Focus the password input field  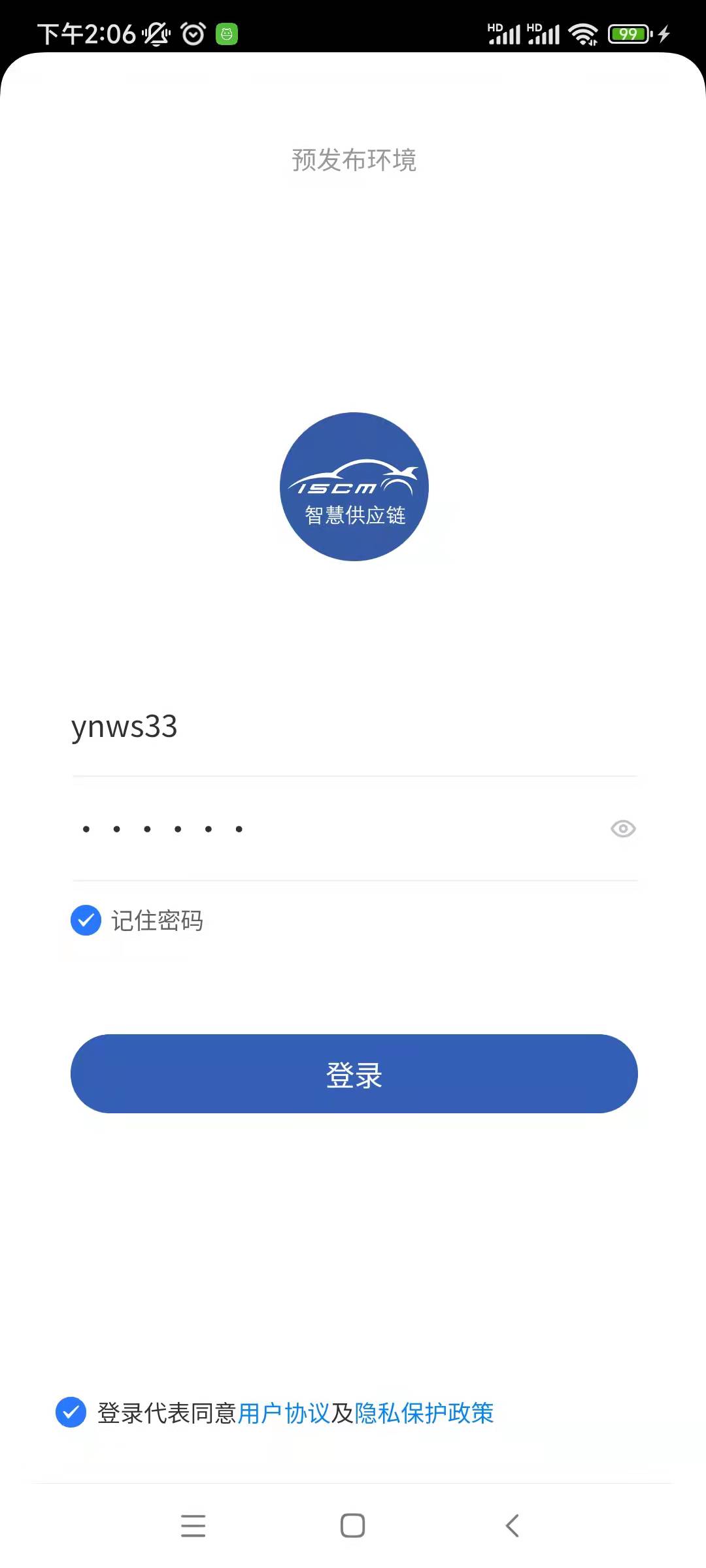click(327, 829)
